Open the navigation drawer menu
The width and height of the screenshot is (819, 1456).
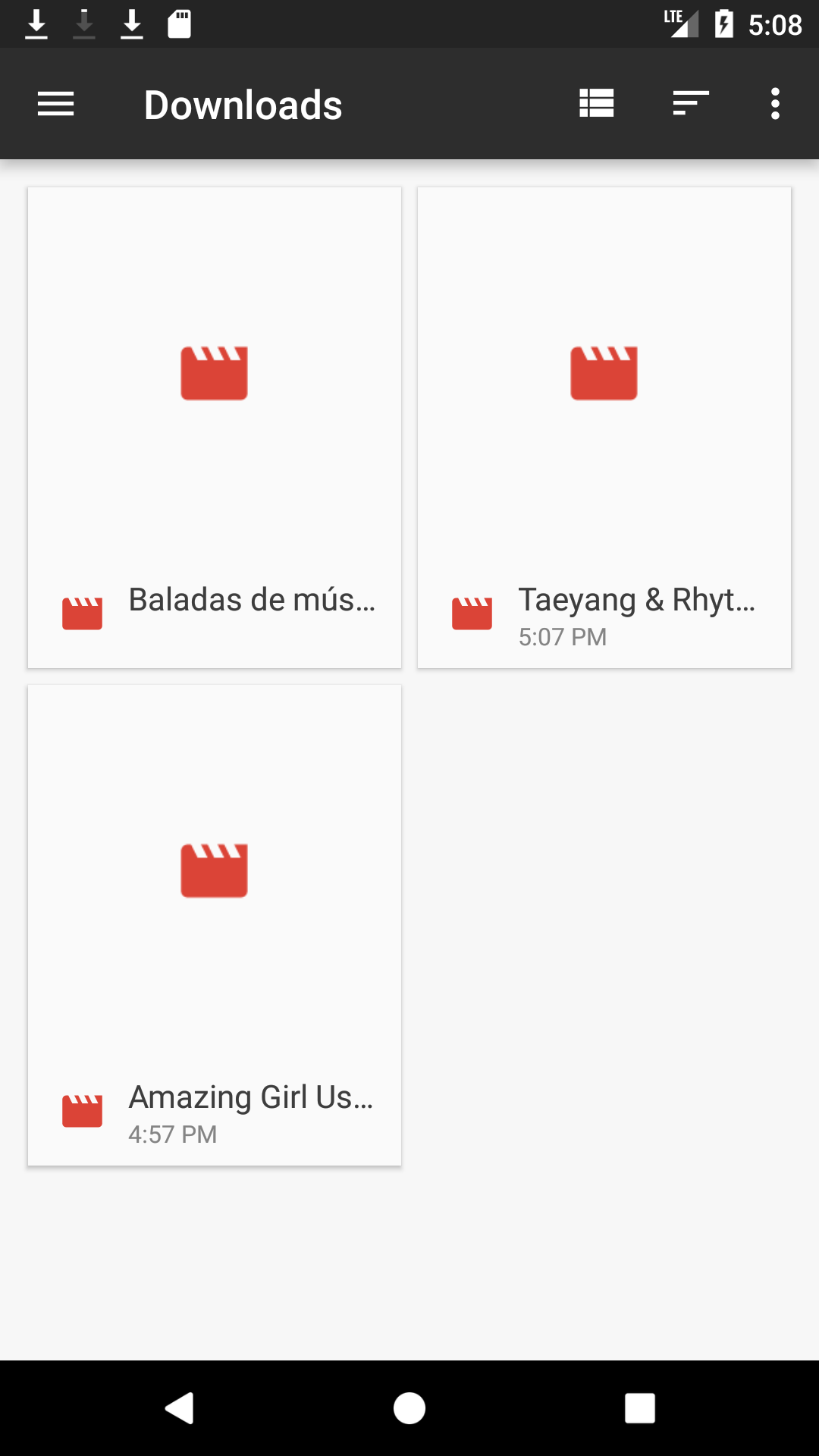coord(56,104)
